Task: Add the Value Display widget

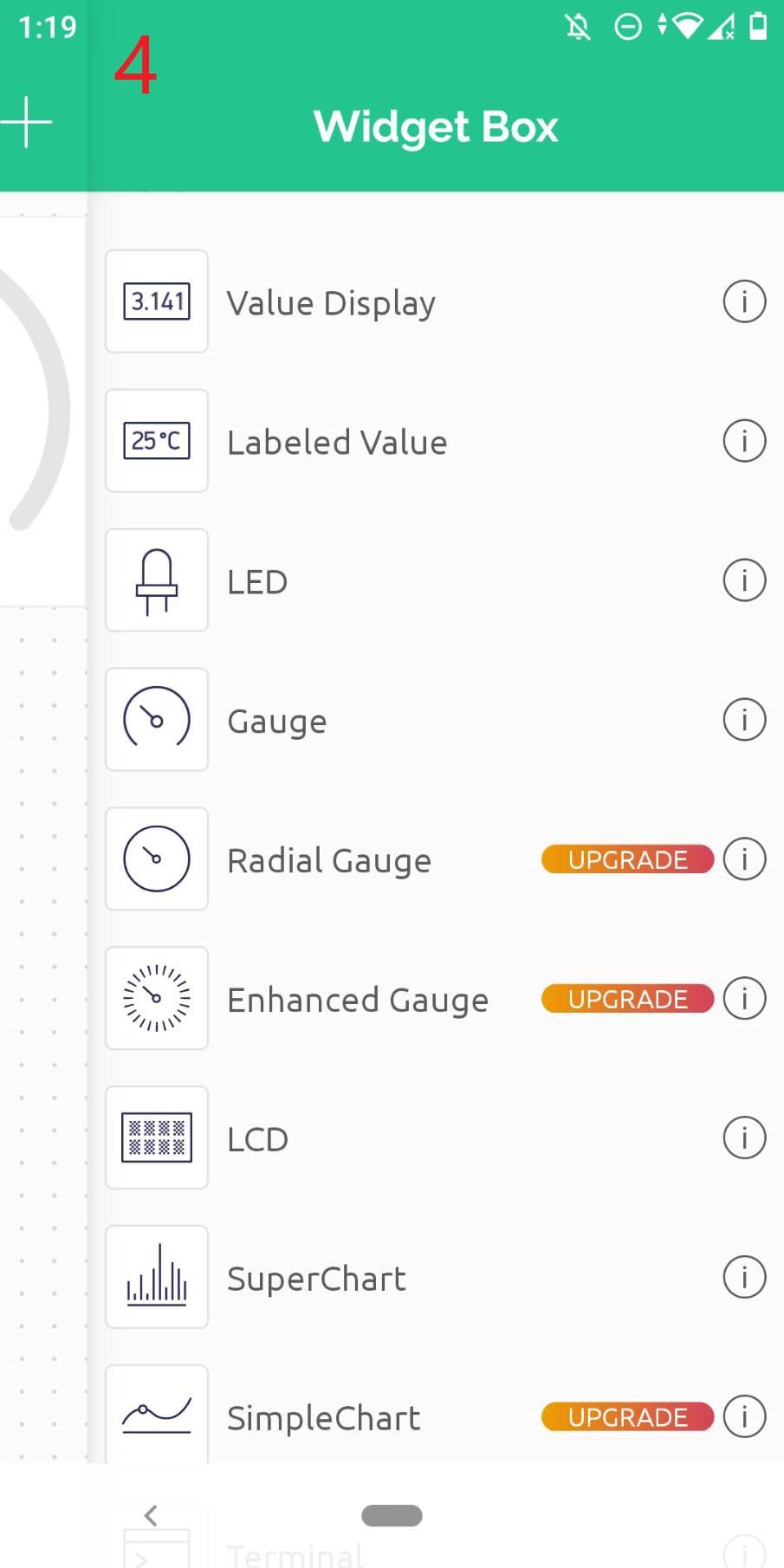Action: [331, 302]
